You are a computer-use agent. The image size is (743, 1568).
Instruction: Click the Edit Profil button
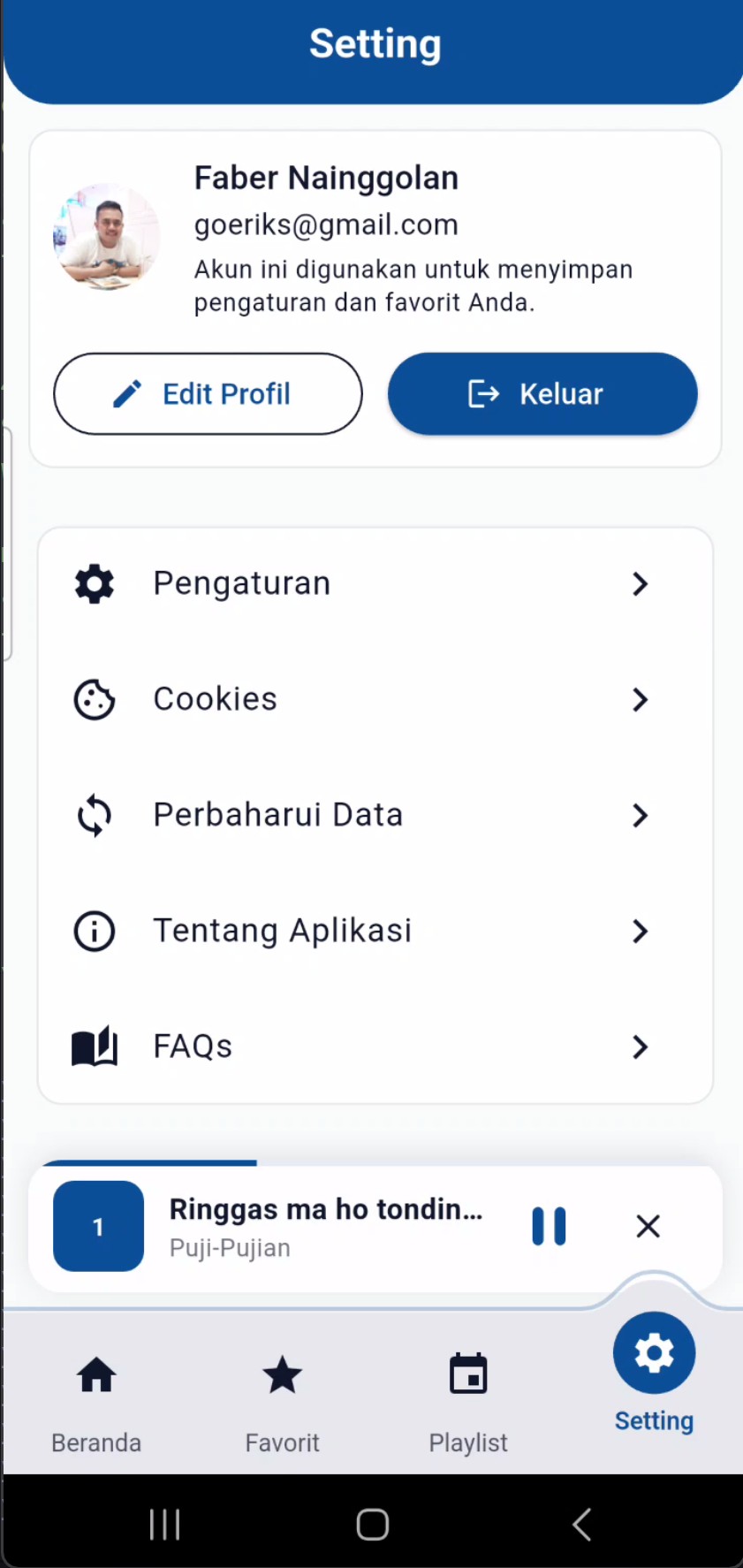208,393
